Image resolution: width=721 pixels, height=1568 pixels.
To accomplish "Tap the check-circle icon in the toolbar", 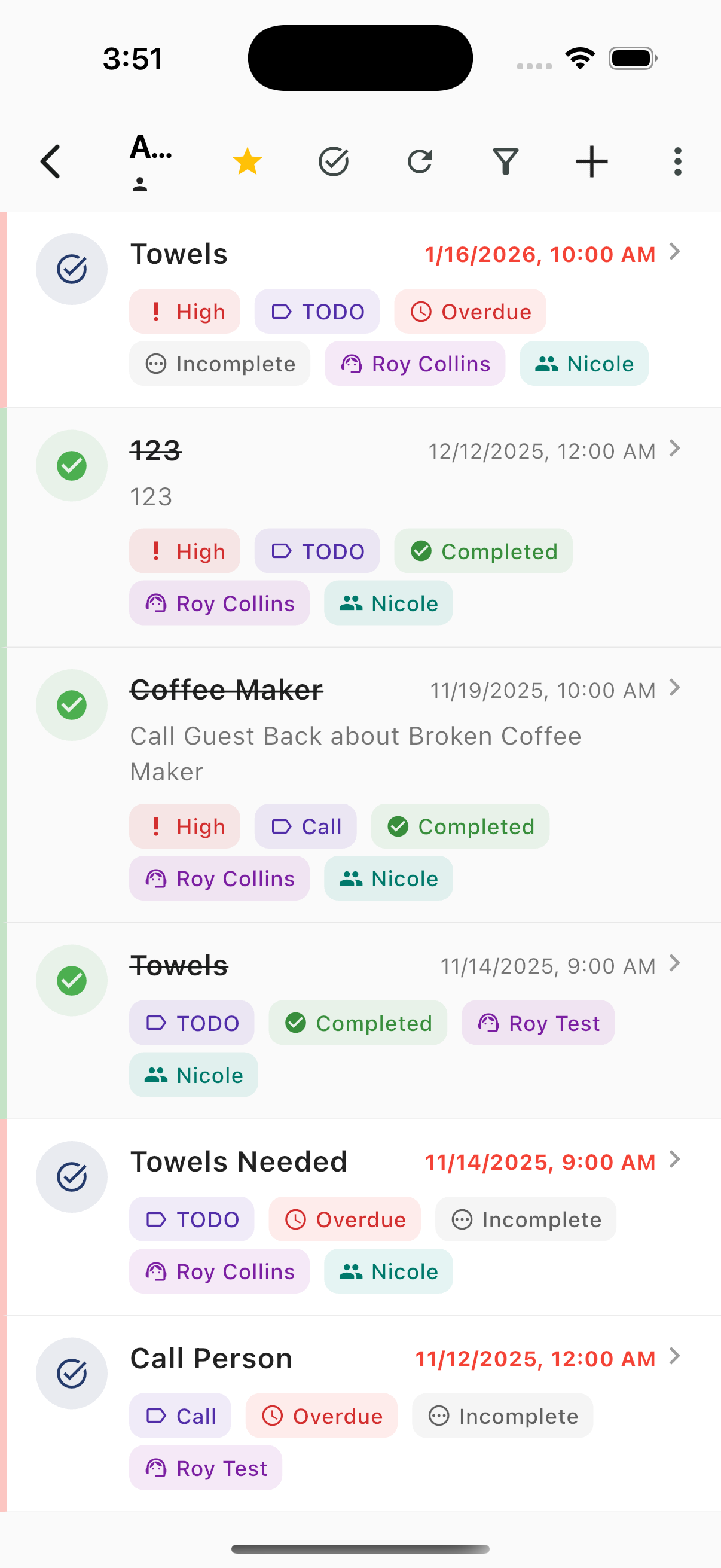I will [334, 162].
